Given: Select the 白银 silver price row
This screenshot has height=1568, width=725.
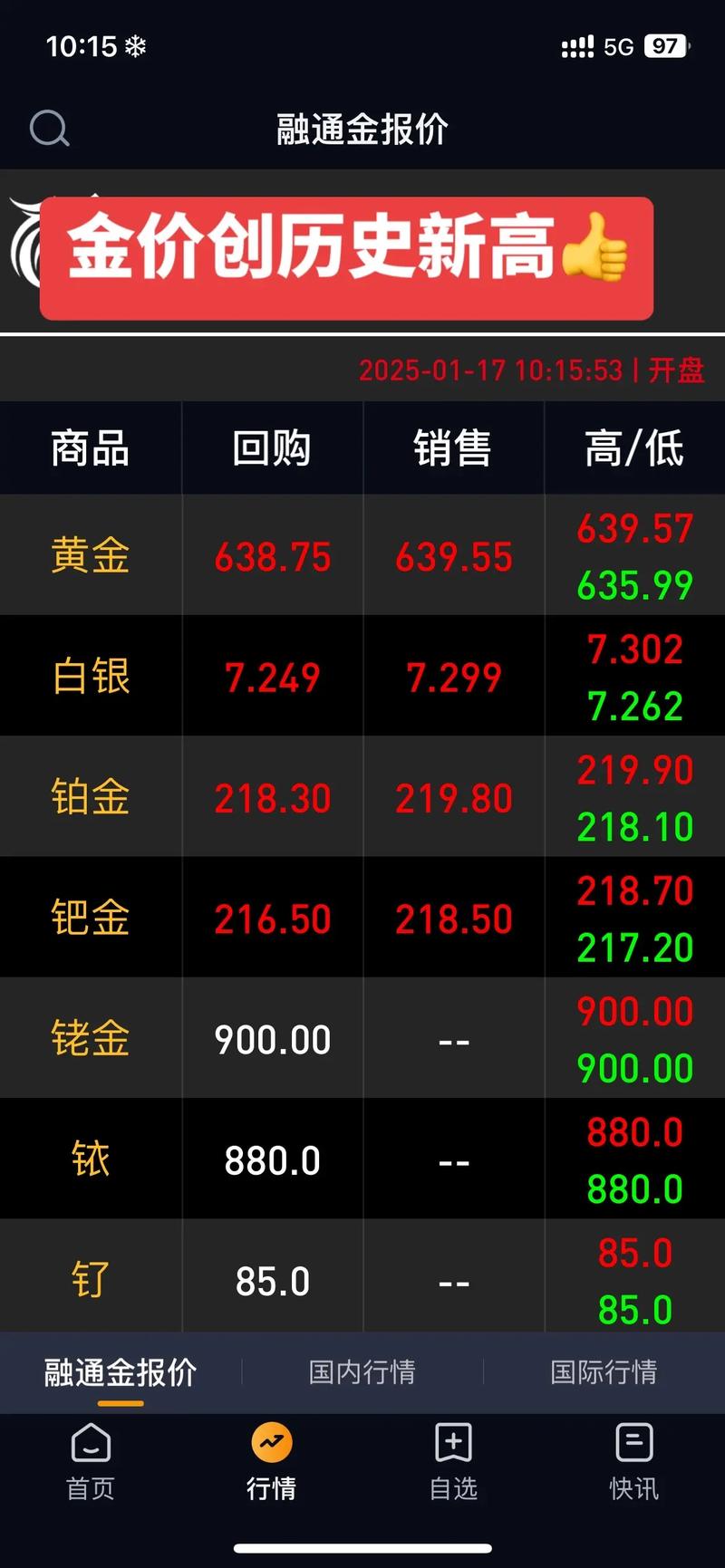Looking at the screenshot, I should [90, 677].
